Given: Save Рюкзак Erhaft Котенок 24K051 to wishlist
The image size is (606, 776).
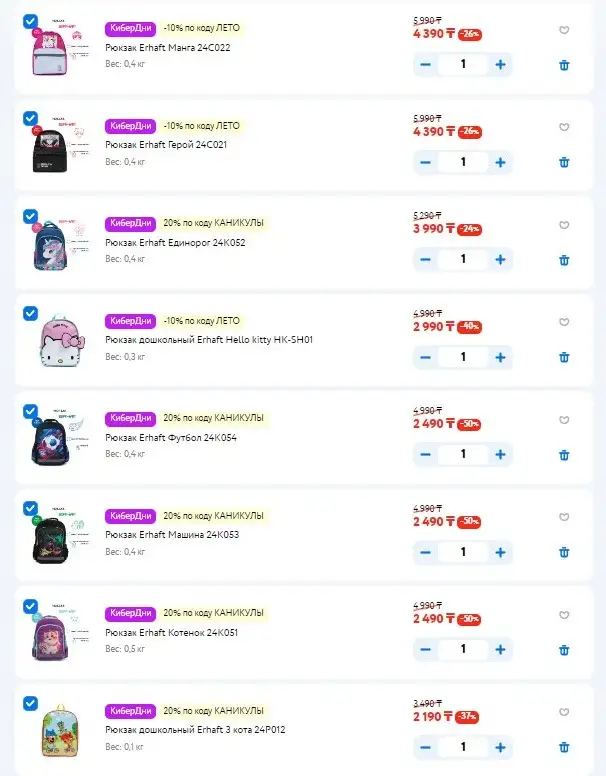Looking at the screenshot, I should point(564,614).
